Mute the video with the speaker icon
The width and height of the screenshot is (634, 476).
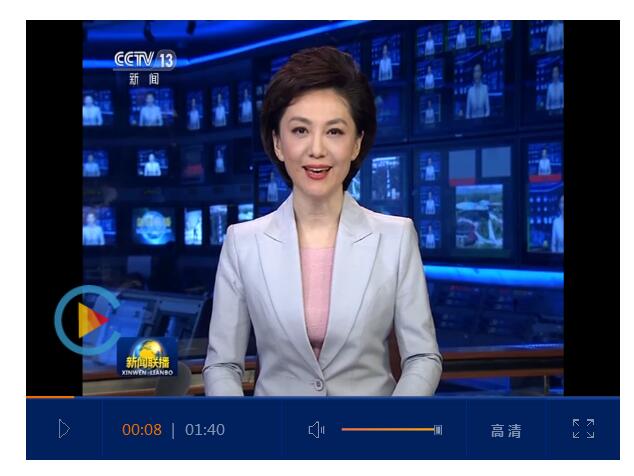point(316,430)
